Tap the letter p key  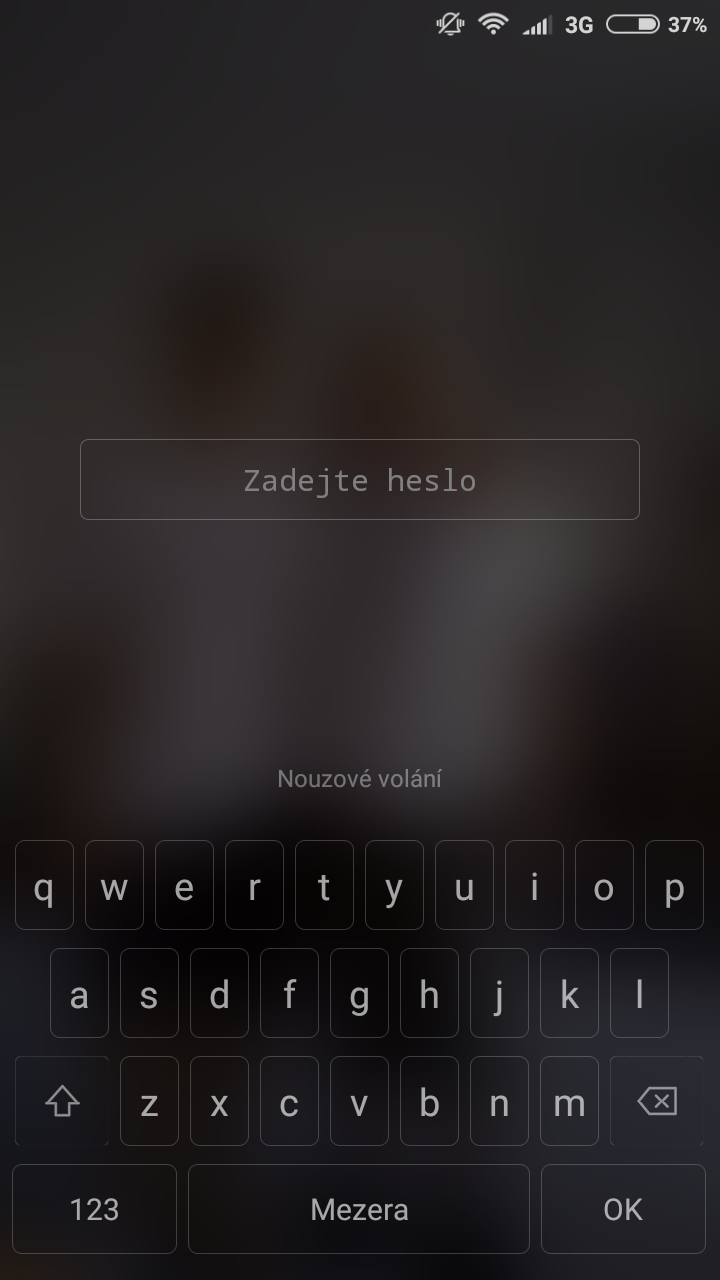pyautogui.click(x=674, y=887)
